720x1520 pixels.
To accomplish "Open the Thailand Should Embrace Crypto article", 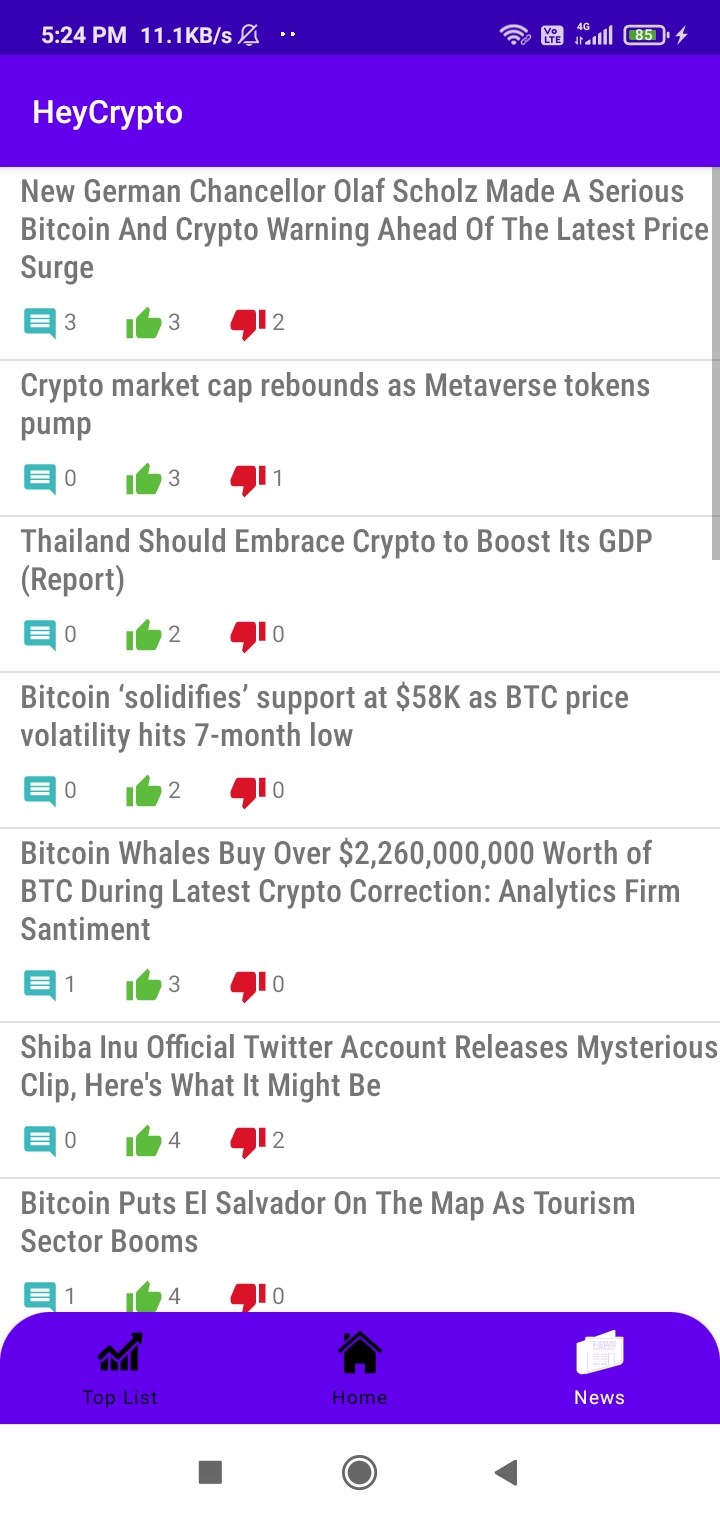I will (x=336, y=560).
